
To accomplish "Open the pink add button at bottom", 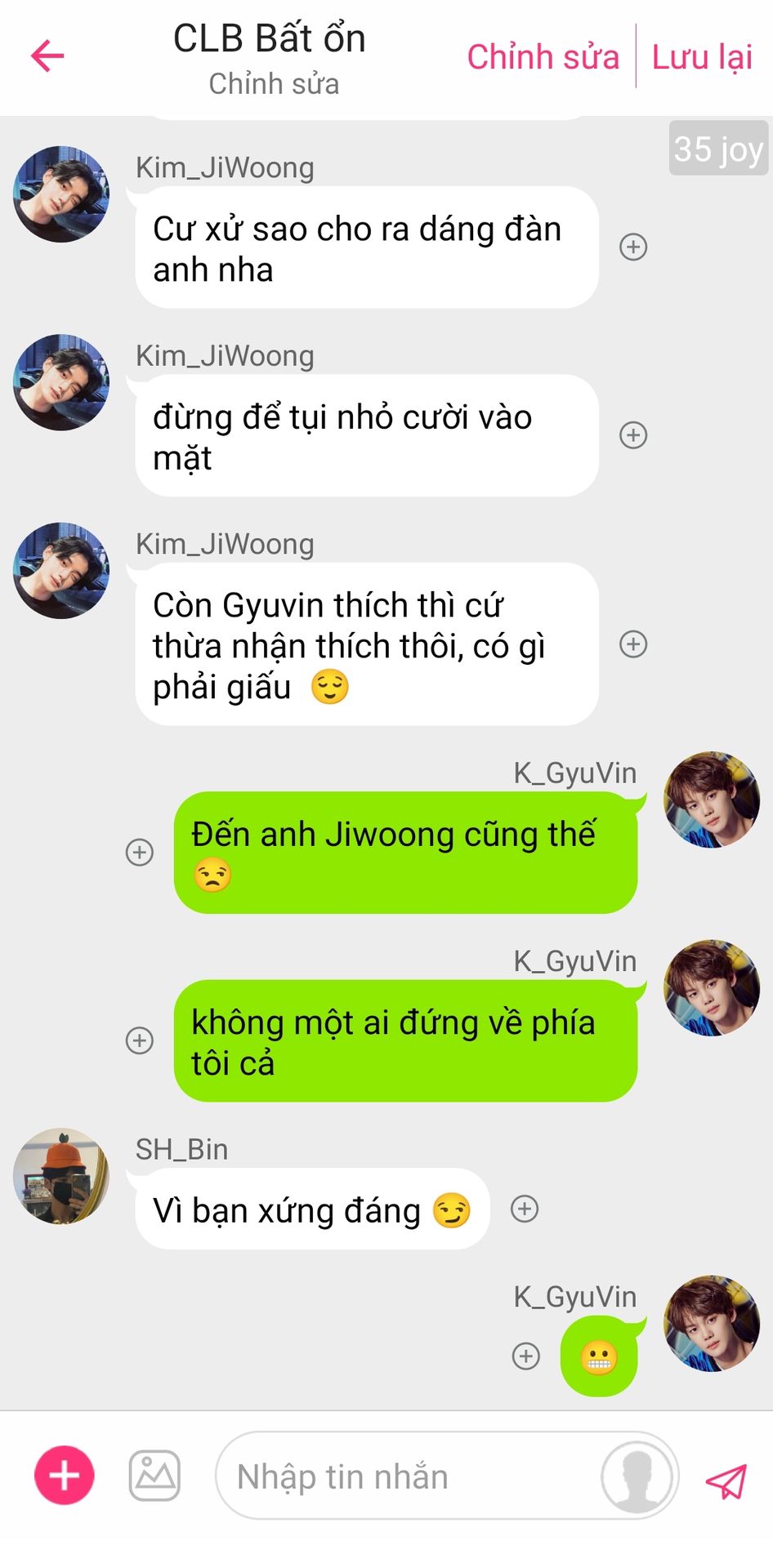I will click(64, 1475).
